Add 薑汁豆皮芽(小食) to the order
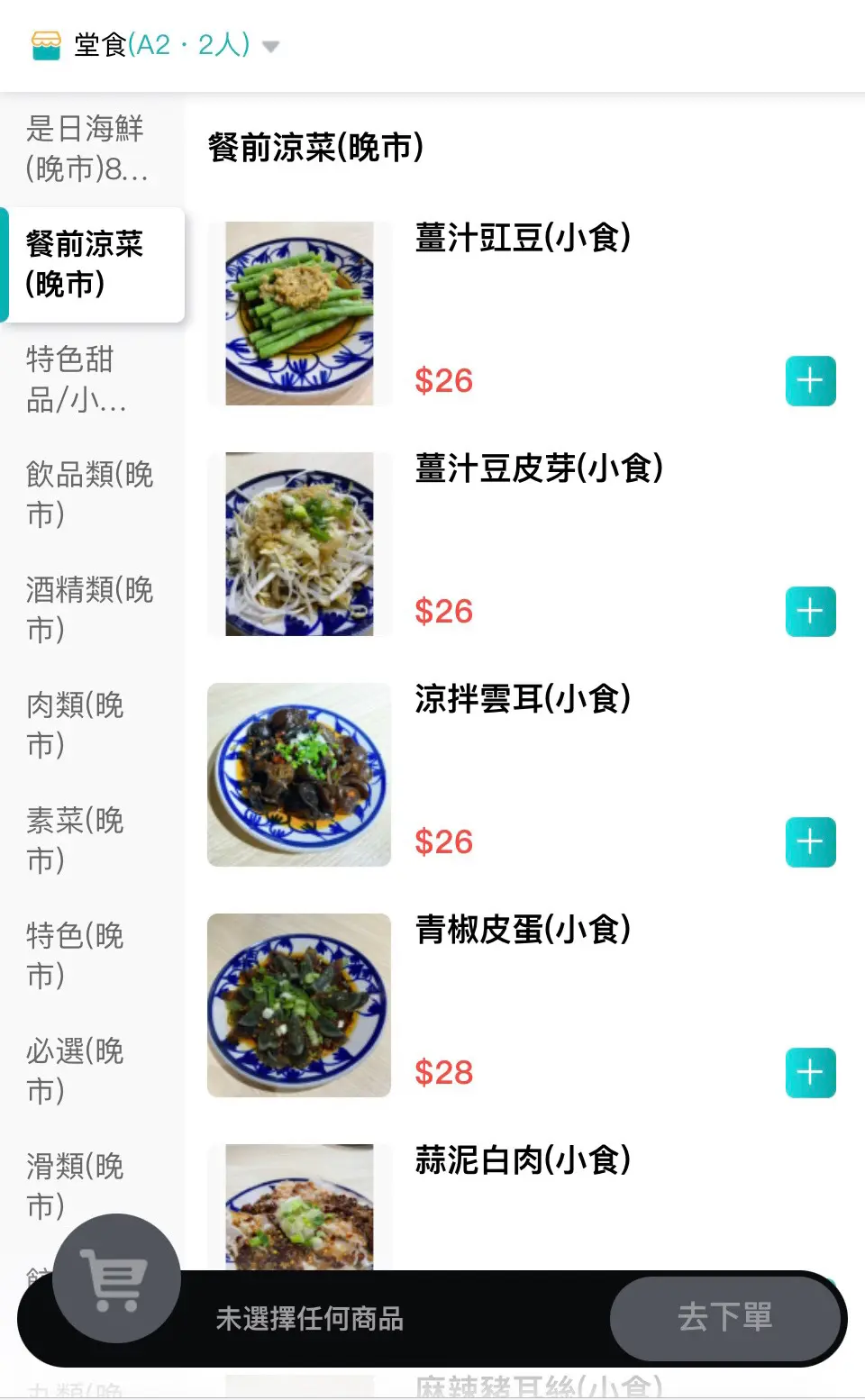The width and height of the screenshot is (865, 1400). coord(810,612)
